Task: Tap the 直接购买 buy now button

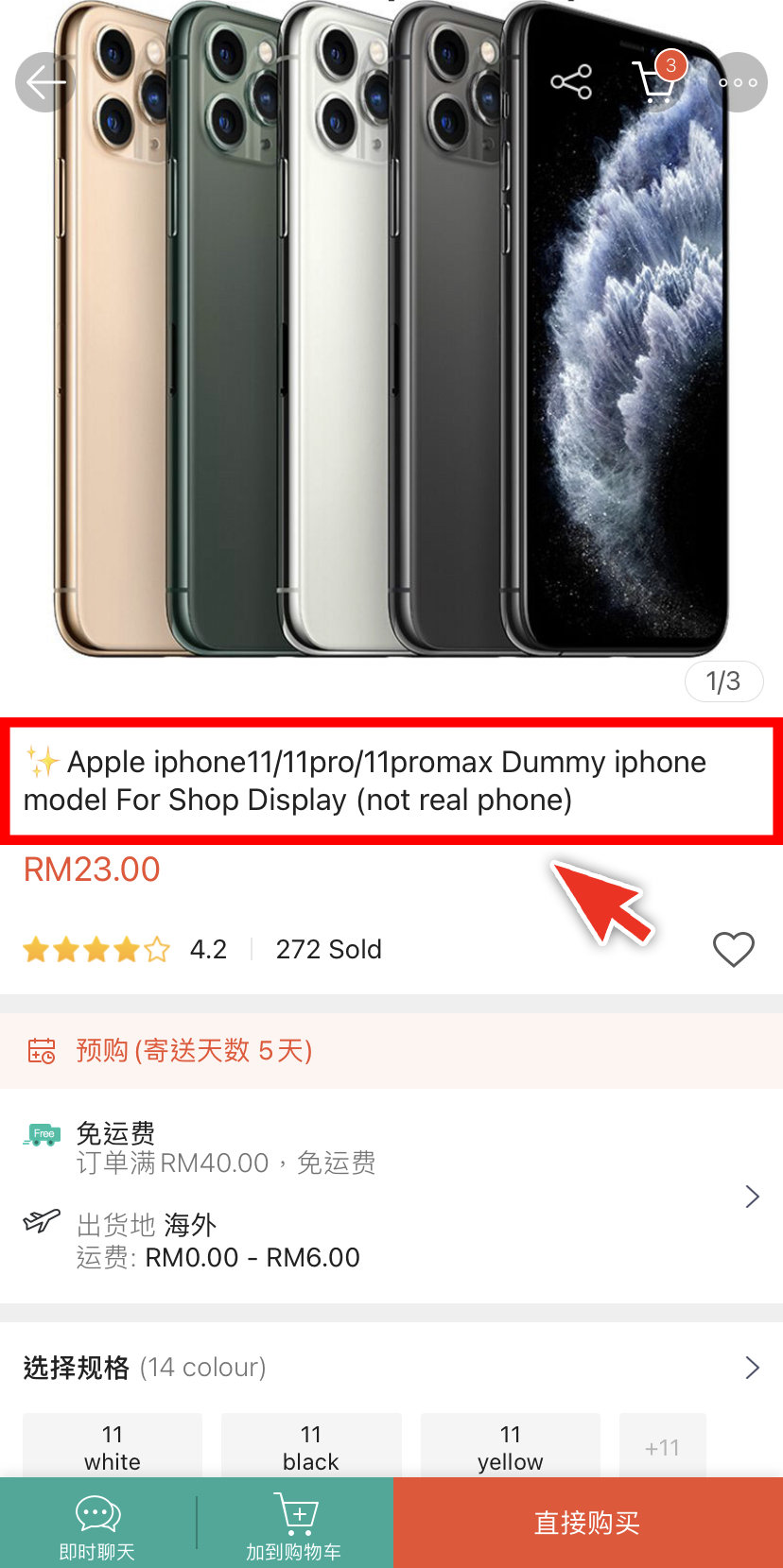Action: [587, 1523]
